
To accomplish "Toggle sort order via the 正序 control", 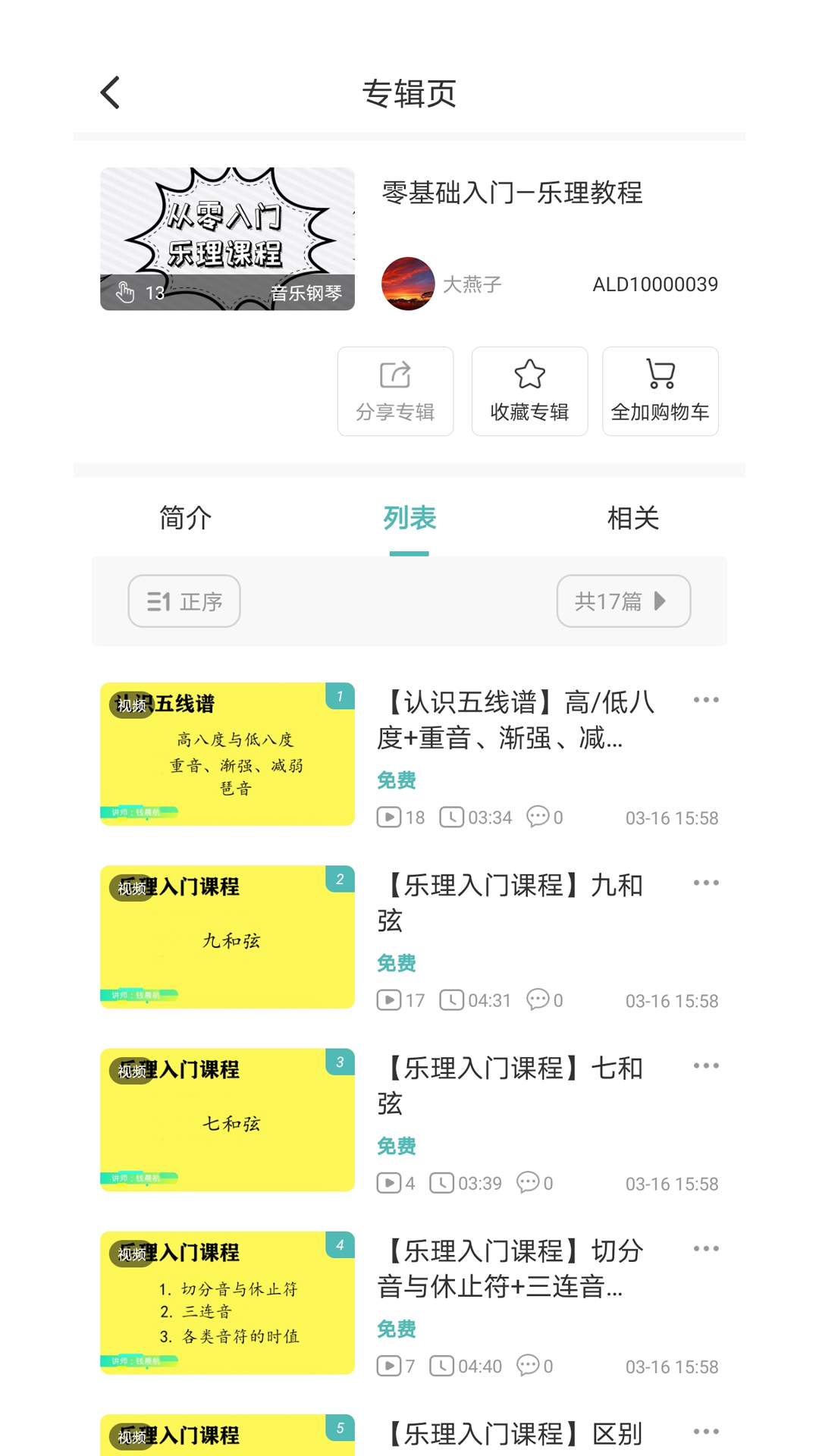I will click(184, 601).
